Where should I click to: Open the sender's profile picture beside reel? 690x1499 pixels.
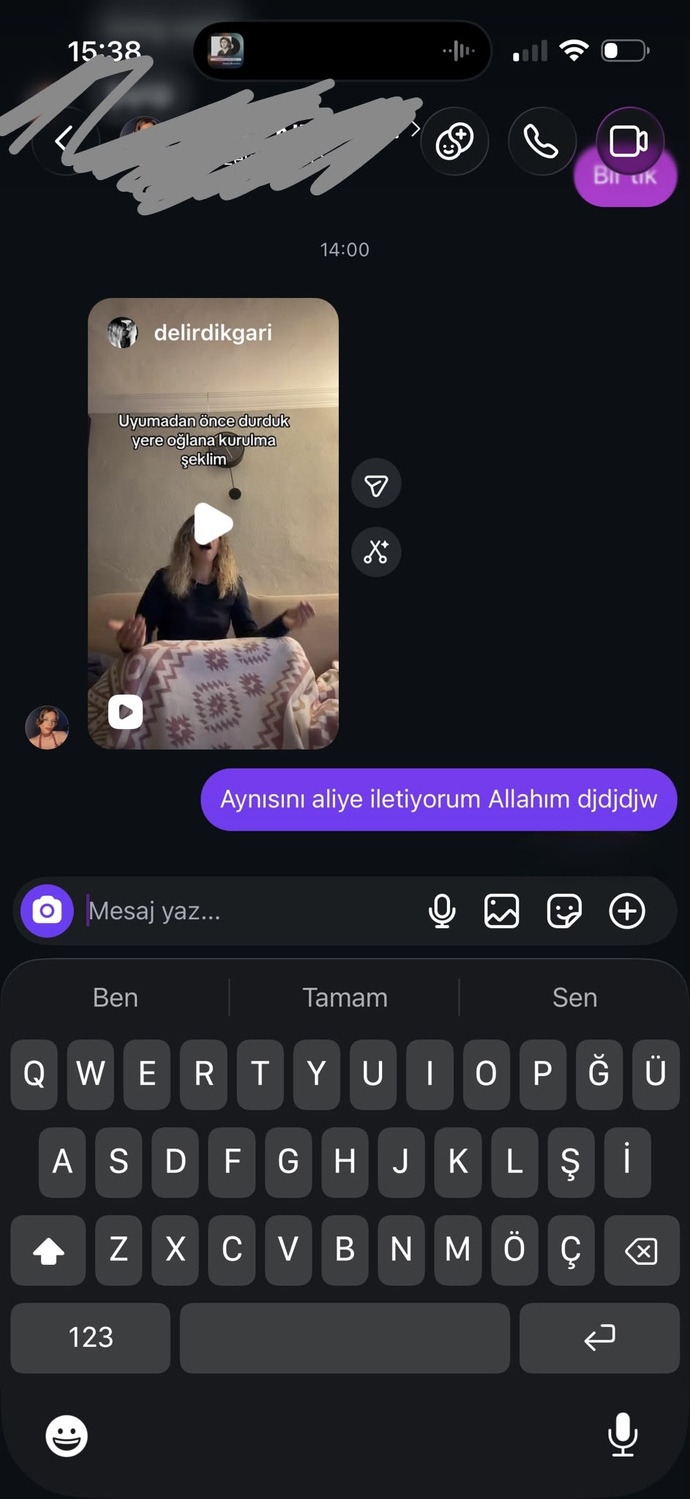[x=47, y=727]
